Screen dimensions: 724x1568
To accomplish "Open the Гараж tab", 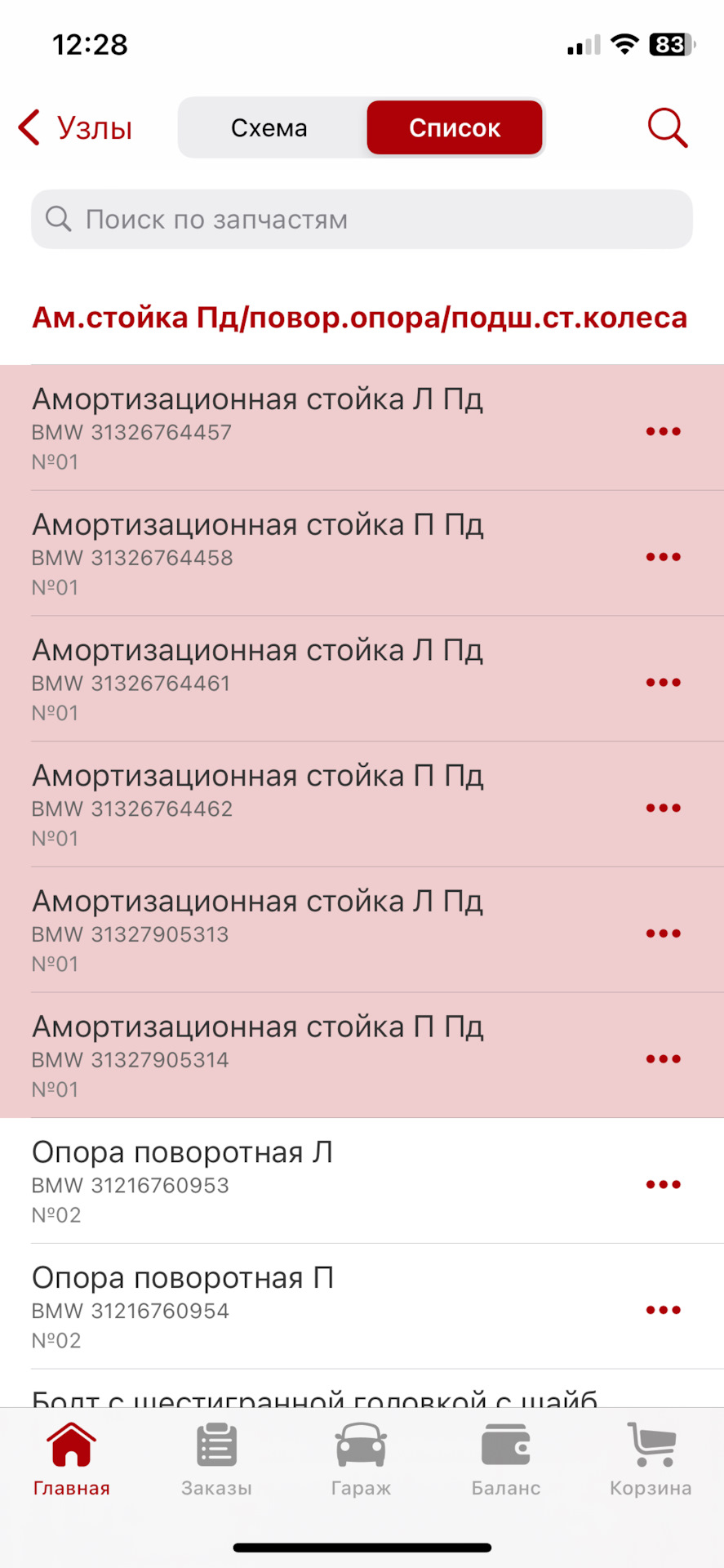I will tap(361, 1460).
